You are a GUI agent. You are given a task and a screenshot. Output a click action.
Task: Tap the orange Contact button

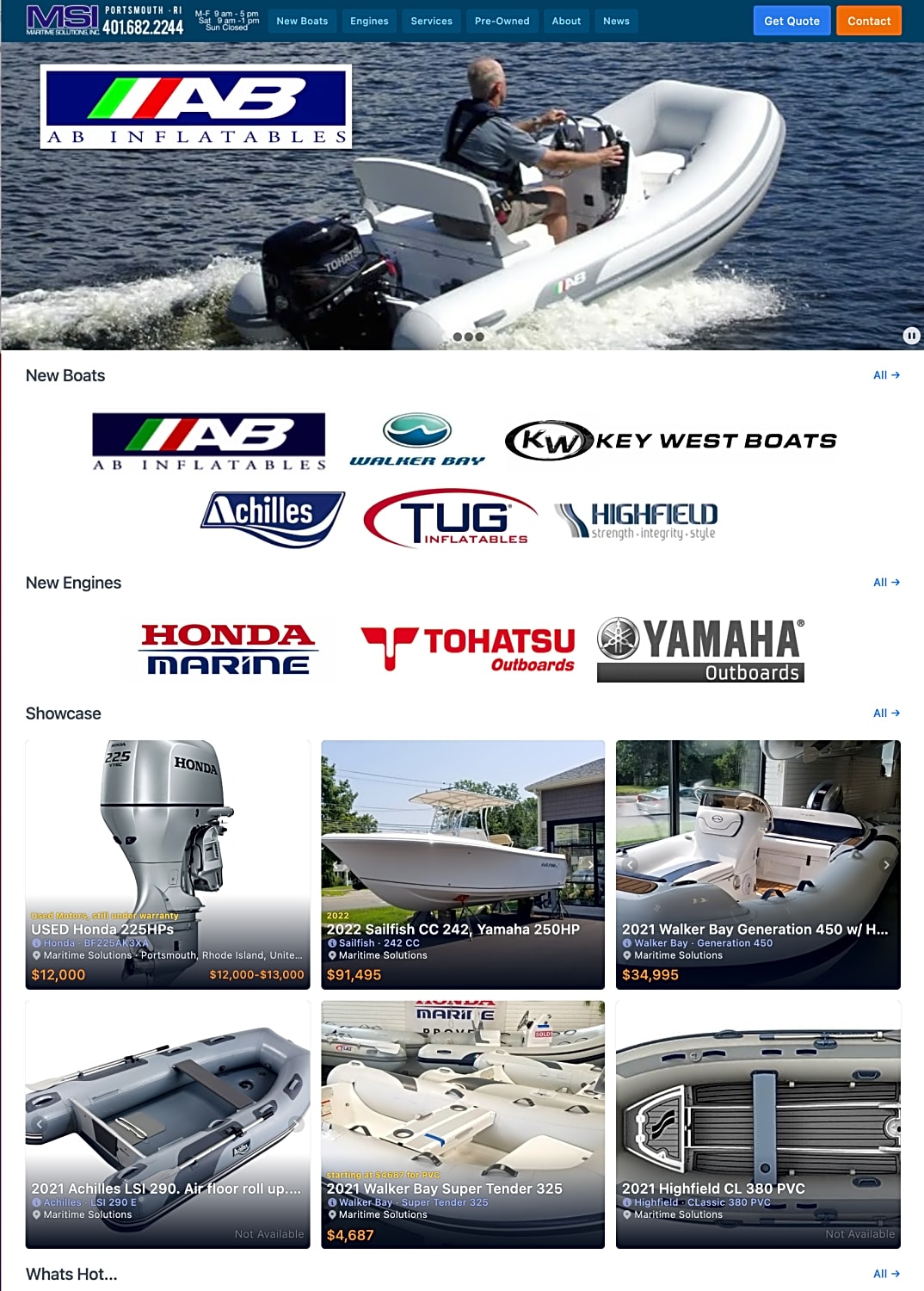pos(869,21)
